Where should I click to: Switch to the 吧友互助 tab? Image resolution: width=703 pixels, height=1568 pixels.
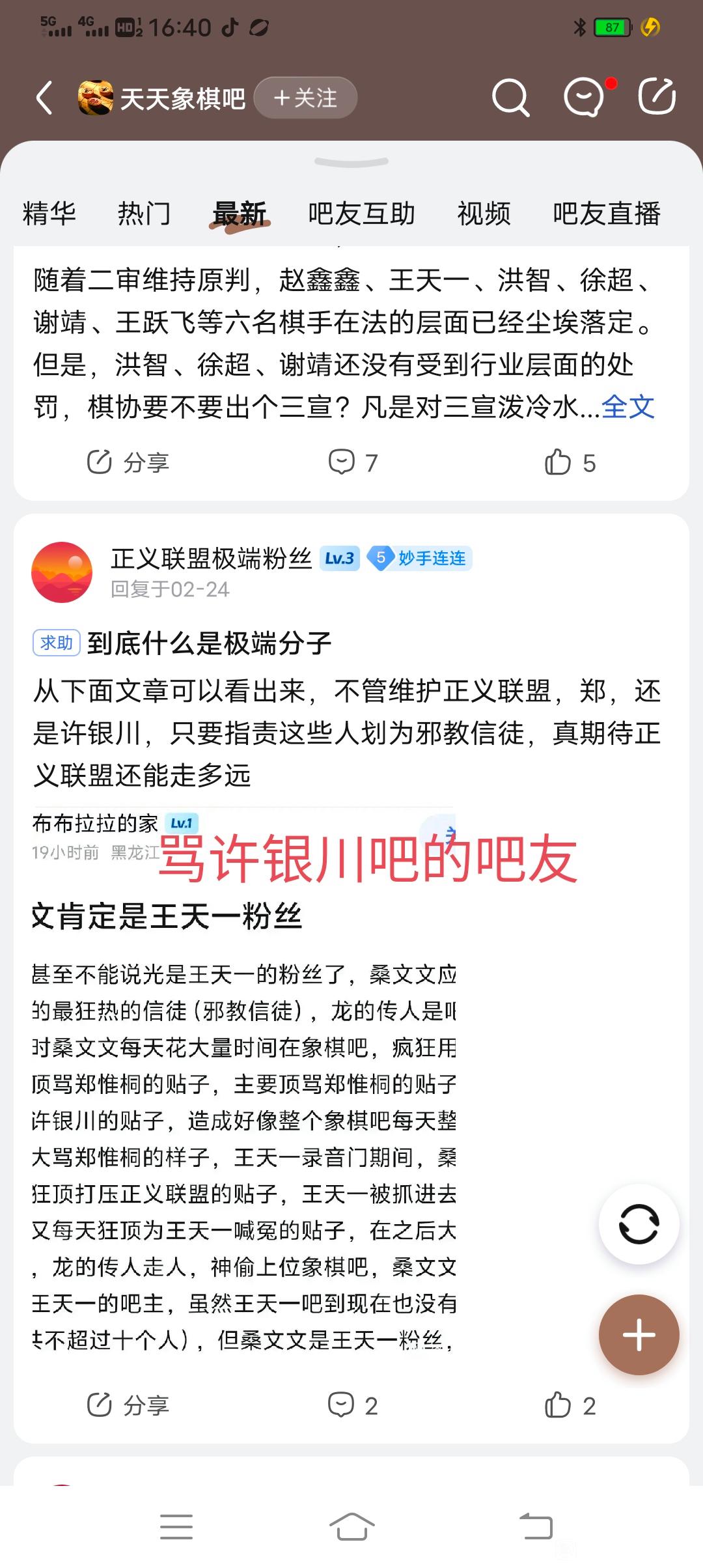tap(361, 214)
